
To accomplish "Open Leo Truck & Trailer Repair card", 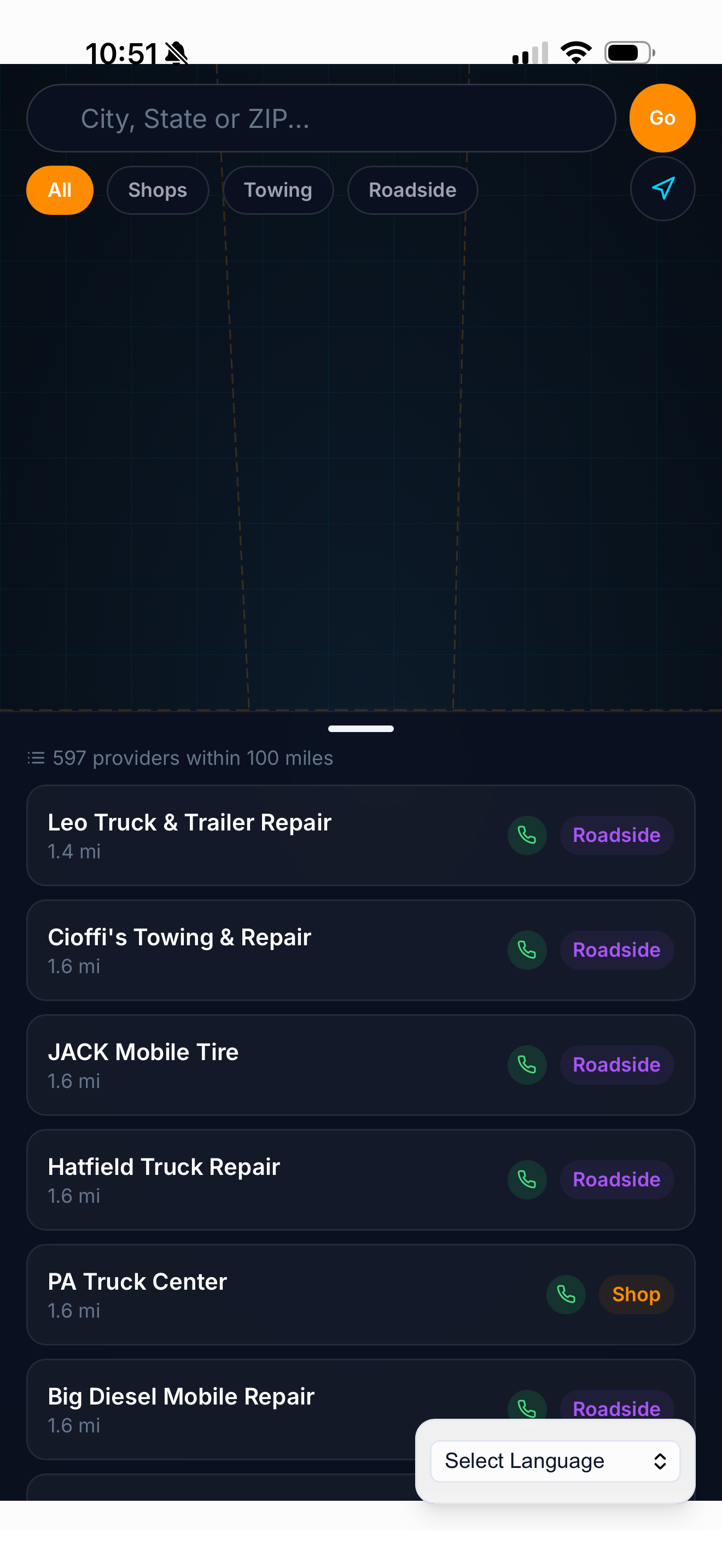I will (243, 835).
